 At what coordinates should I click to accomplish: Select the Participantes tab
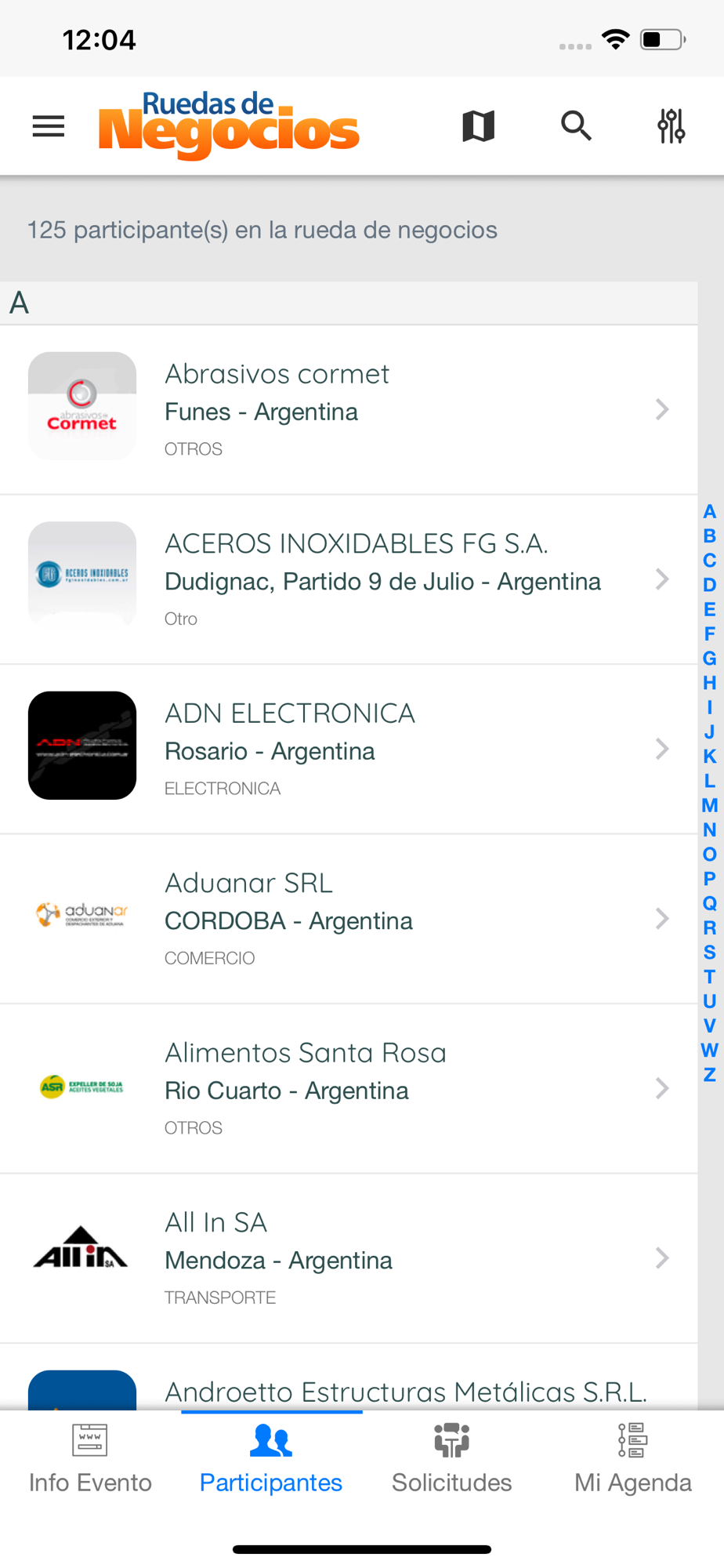point(271,1459)
